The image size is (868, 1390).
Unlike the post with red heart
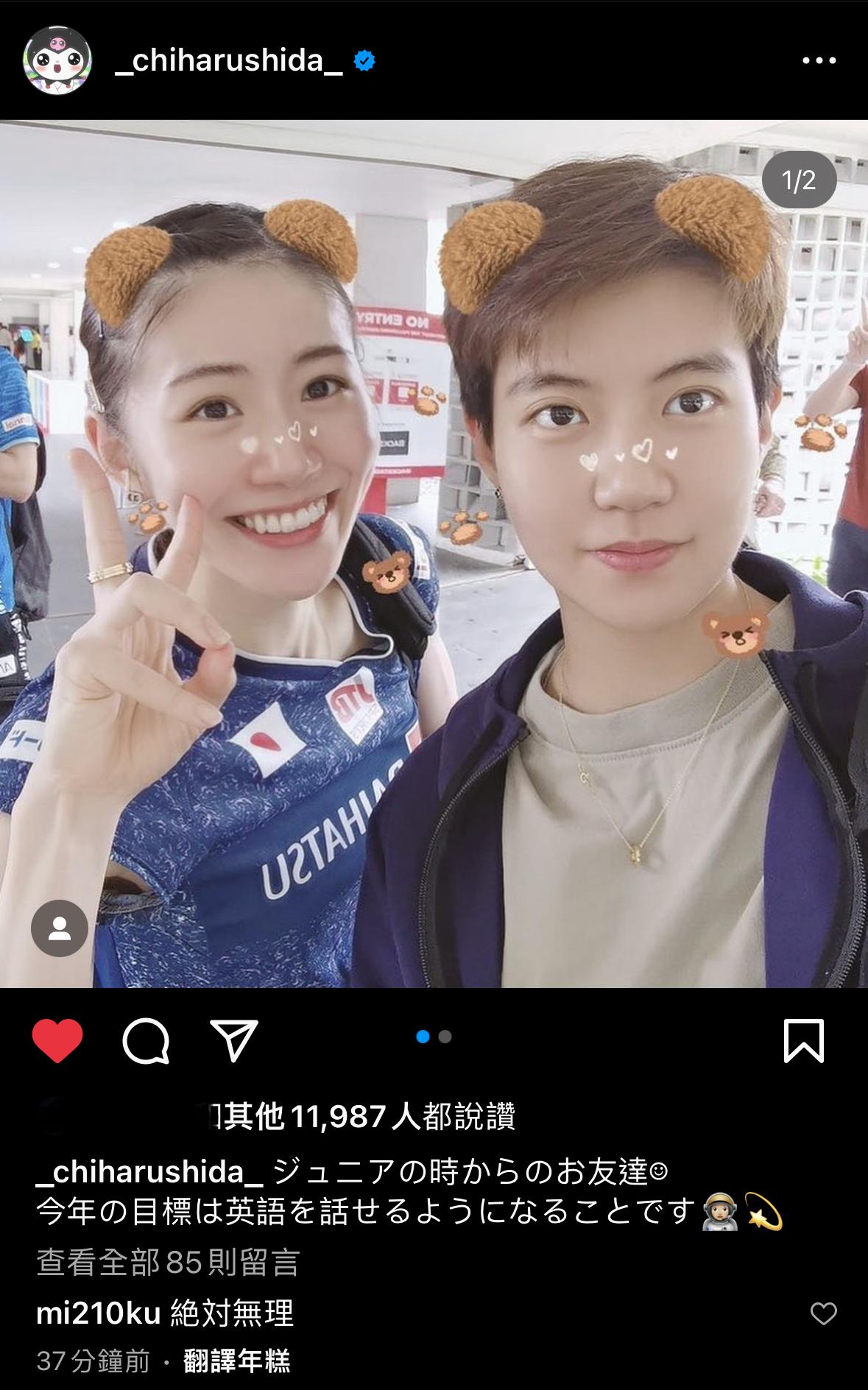coord(57,1040)
